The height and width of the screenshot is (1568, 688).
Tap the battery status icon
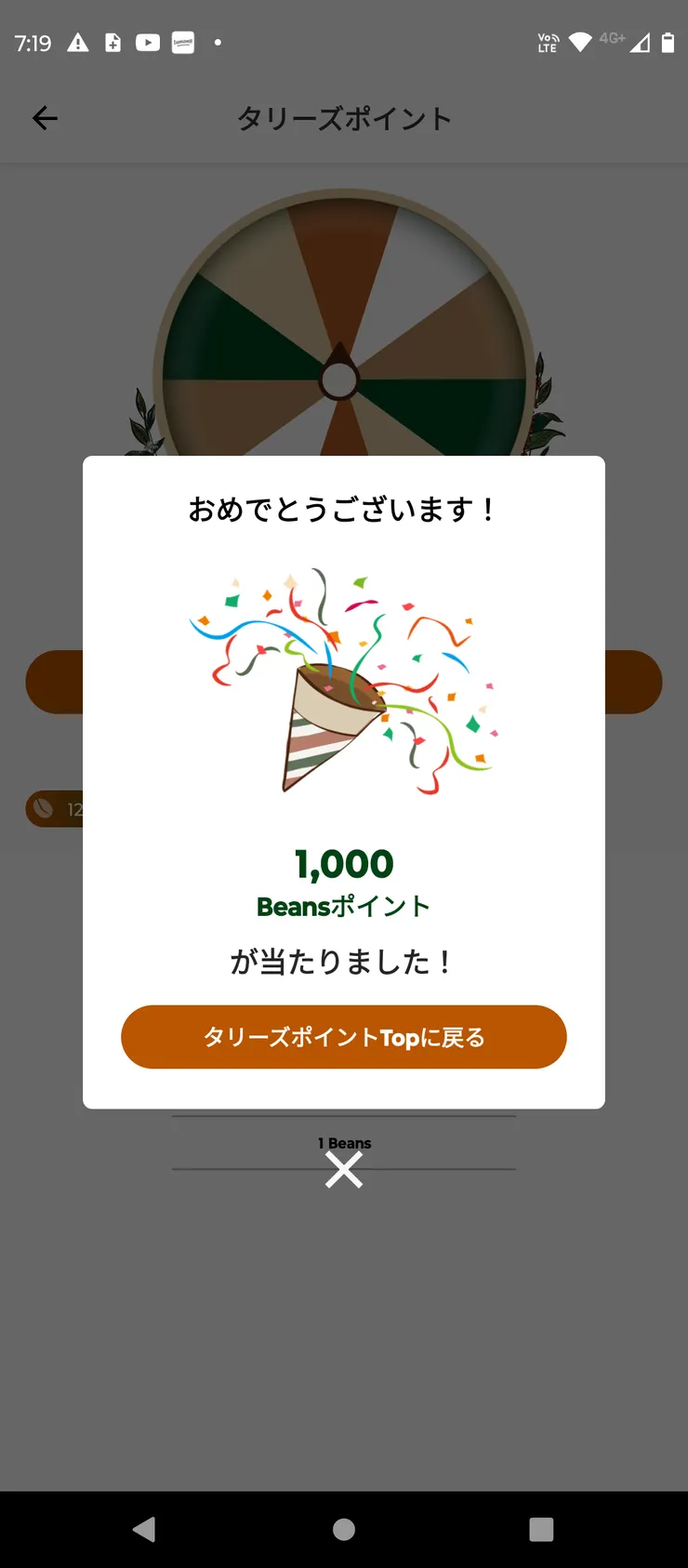click(x=667, y=40)
